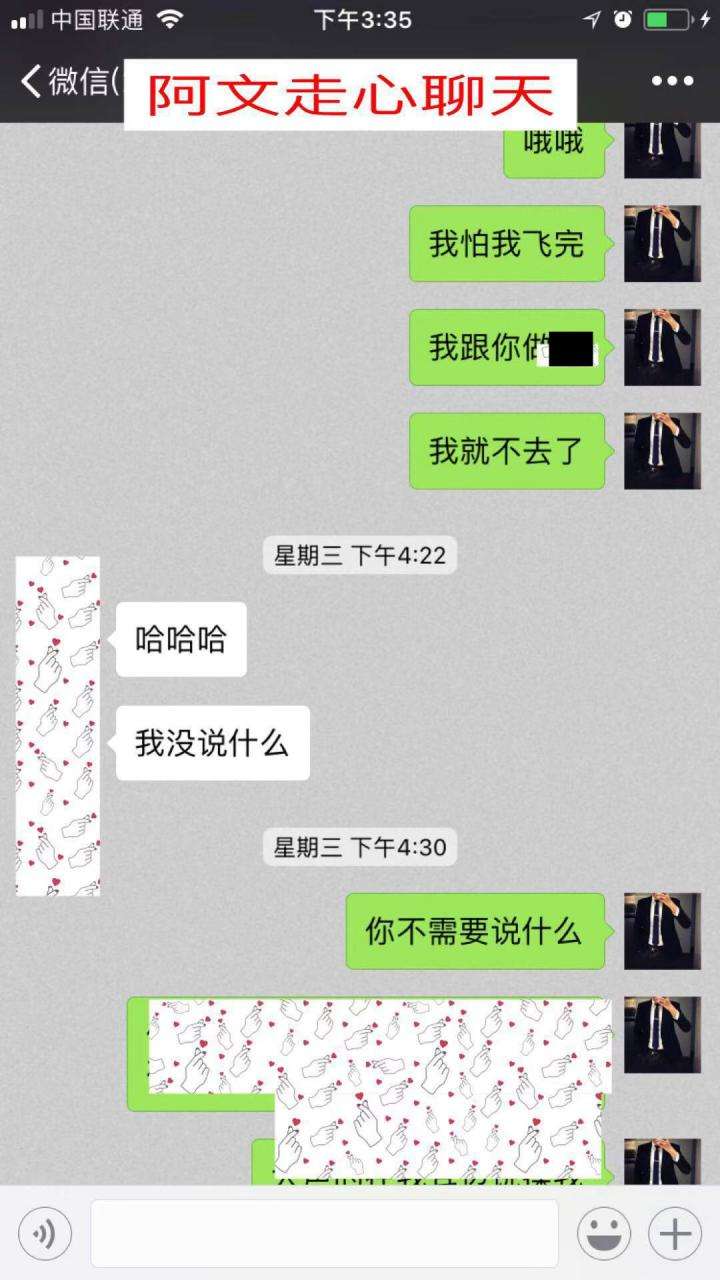Switch to voice message input
Screen dimensions: 720x1280
tap(45, 1234)
